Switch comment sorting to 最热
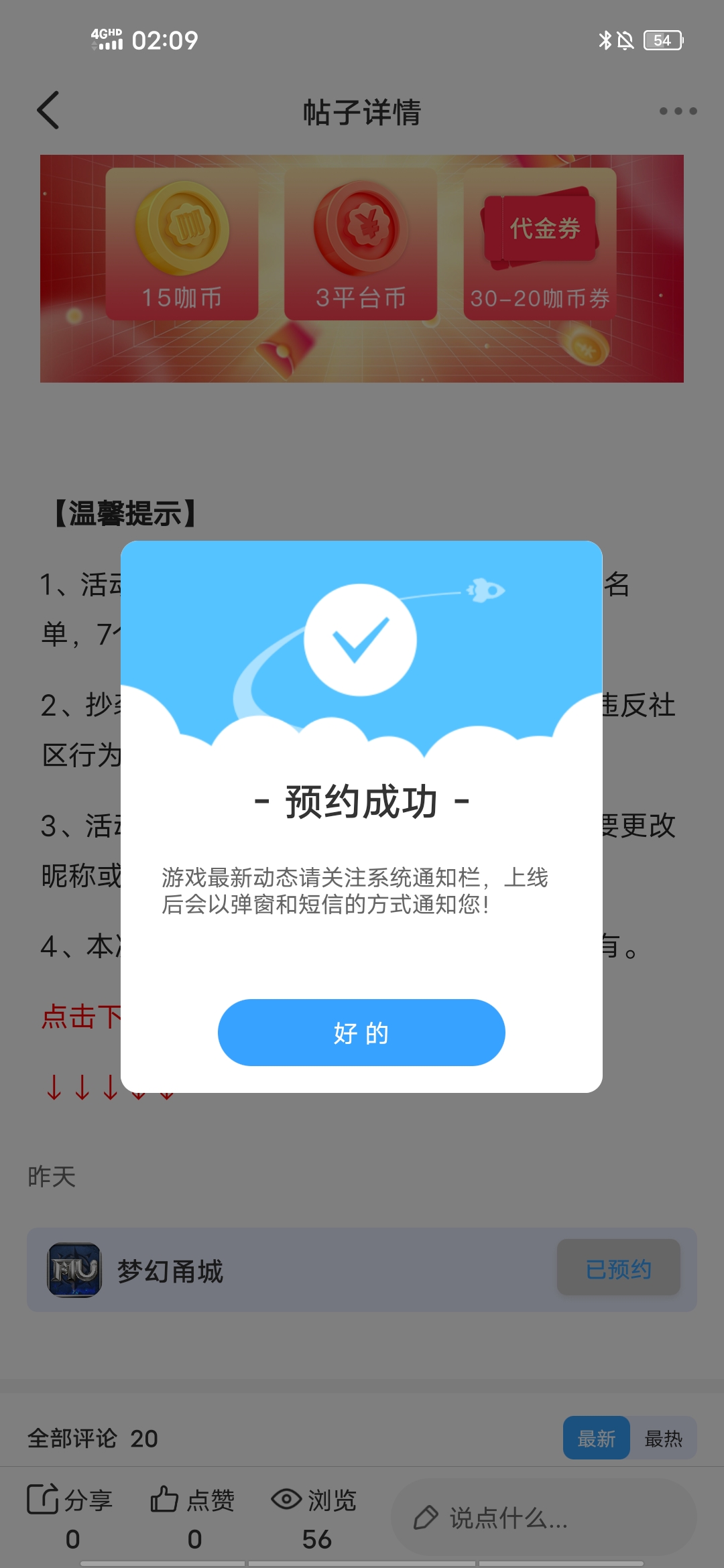This screenshot has height=1568, width=724. pos(663,1438)
